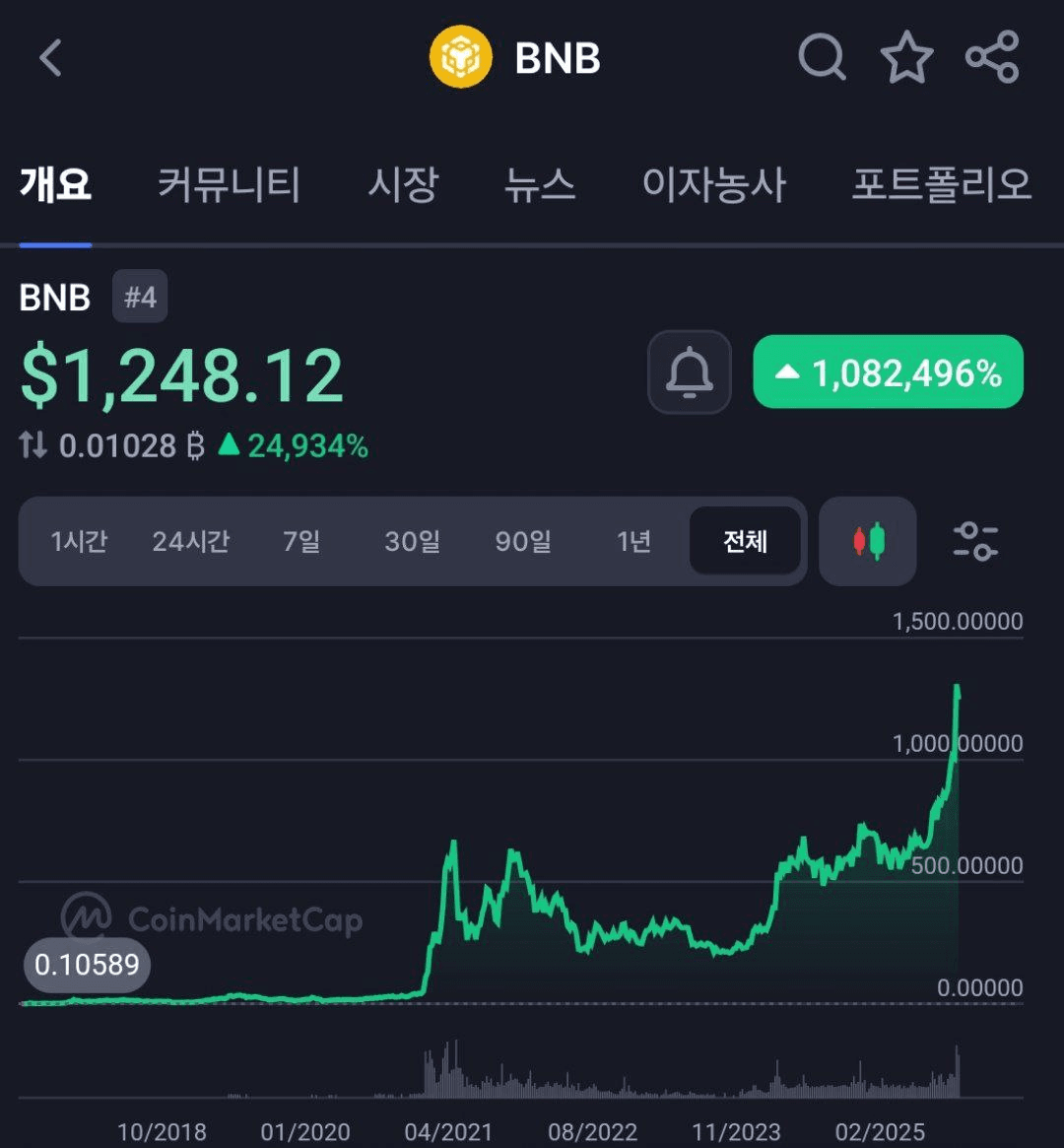1064x1148 pixels.
Task: Go back using the top-left arrow
Action: [50, 58]
